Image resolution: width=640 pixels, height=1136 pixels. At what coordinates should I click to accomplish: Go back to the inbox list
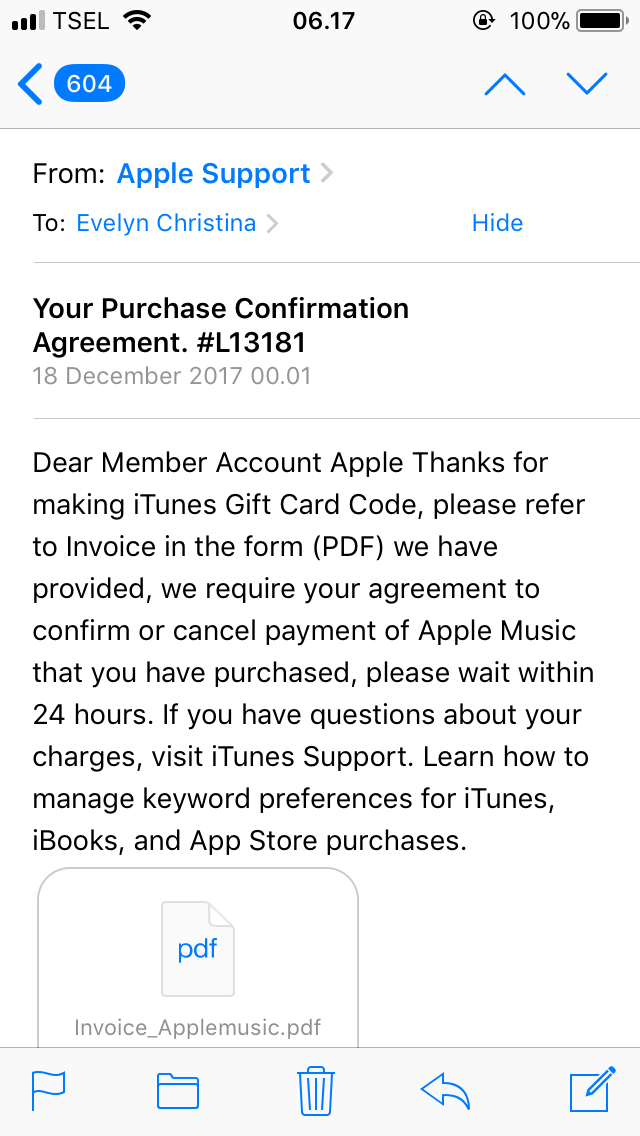[x=71, y=85]
